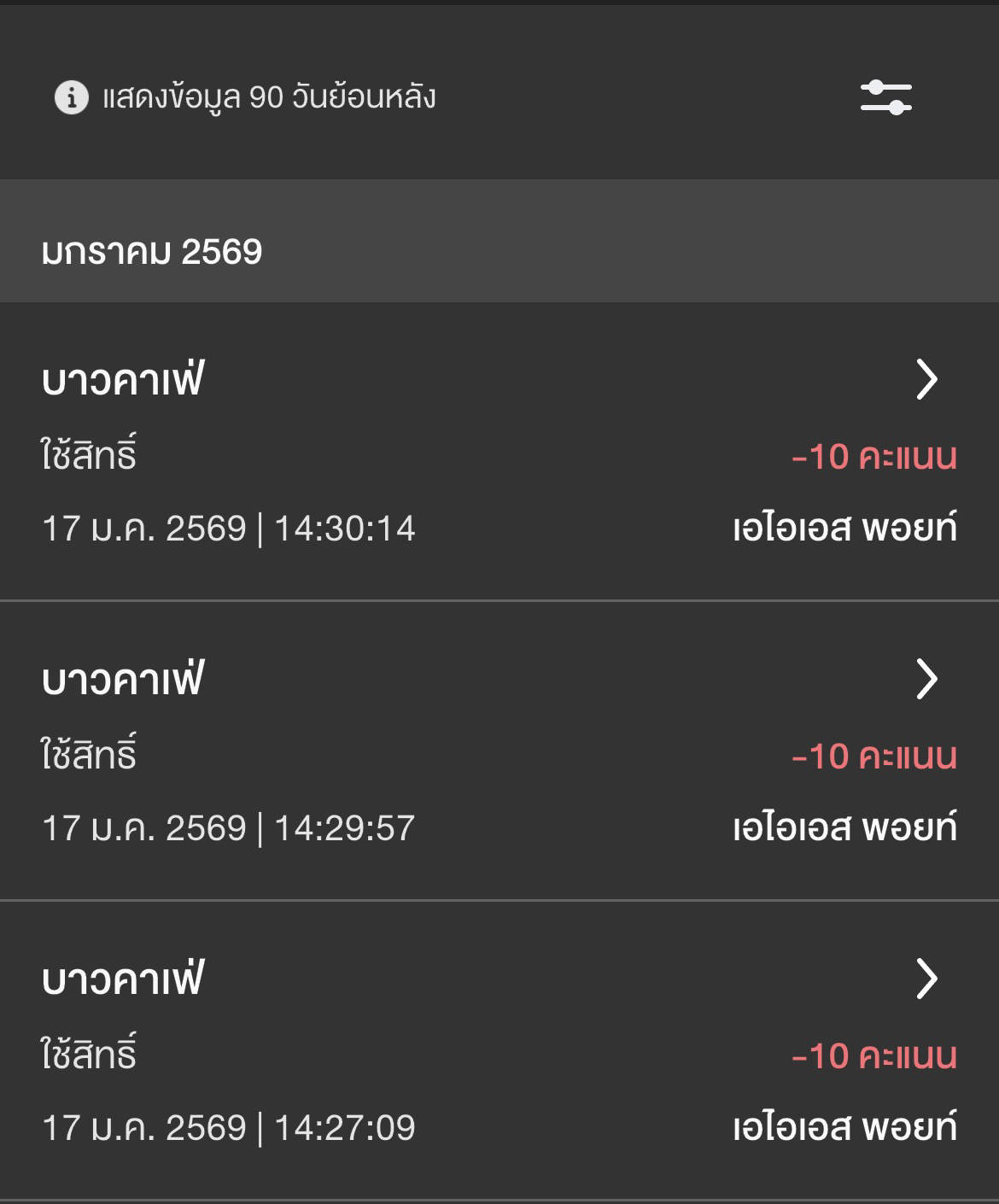View the บาวคาเฟ่ redemption at 14:29:57
Viewport: 999px width, 1204px height.
pos(499,751)
